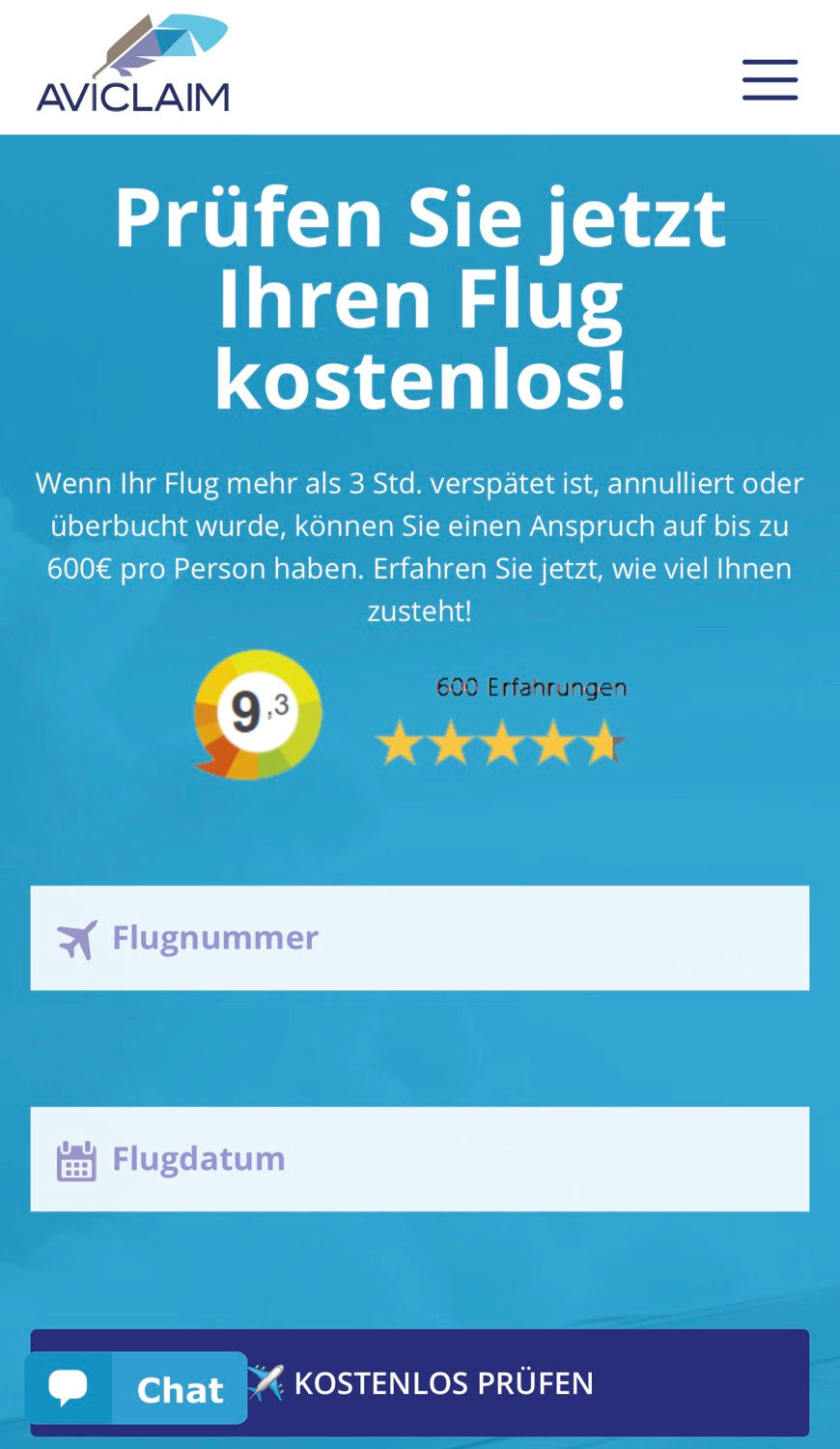Open the Chat widget
The image size is (840, 1449).
[x=136, y=1388]
